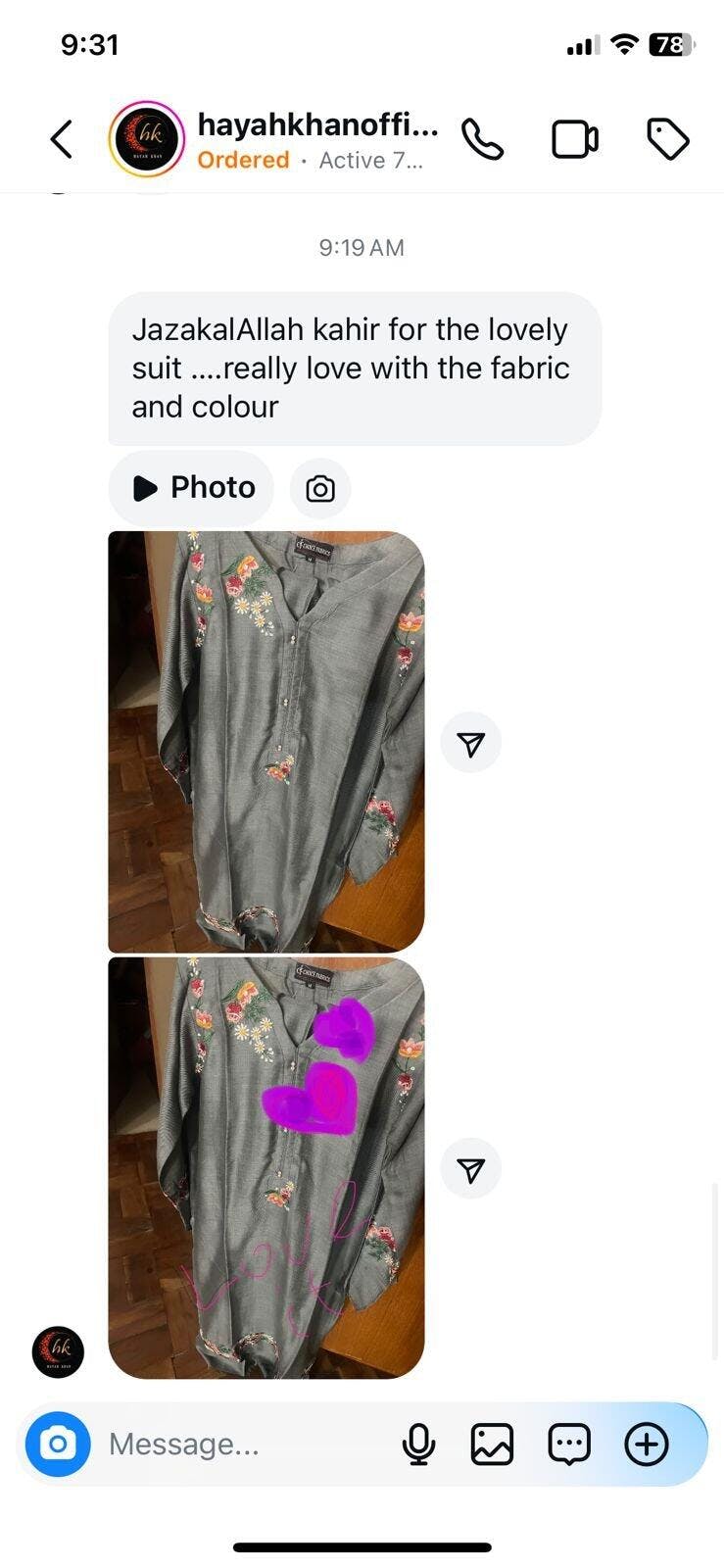This screenshot has width=724, height=1568.
Task: Focus the Message text field
Action: tap(235, 1444)
